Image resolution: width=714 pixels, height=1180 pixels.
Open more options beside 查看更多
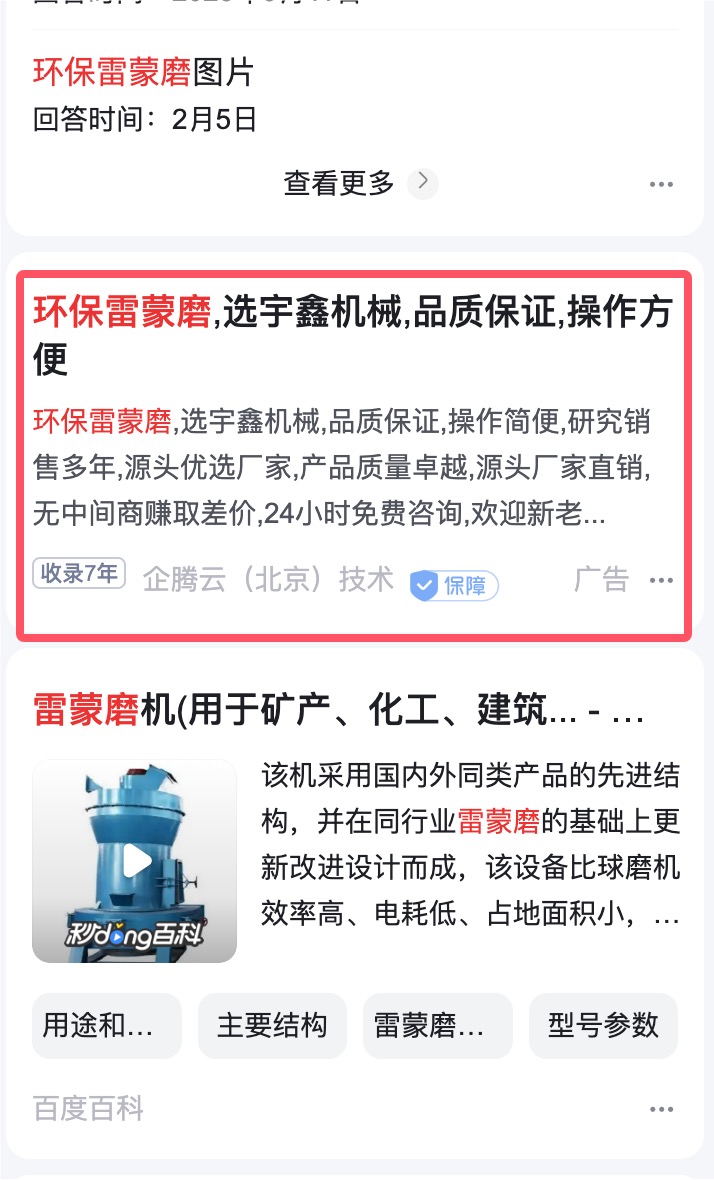[x=661, y=184]
